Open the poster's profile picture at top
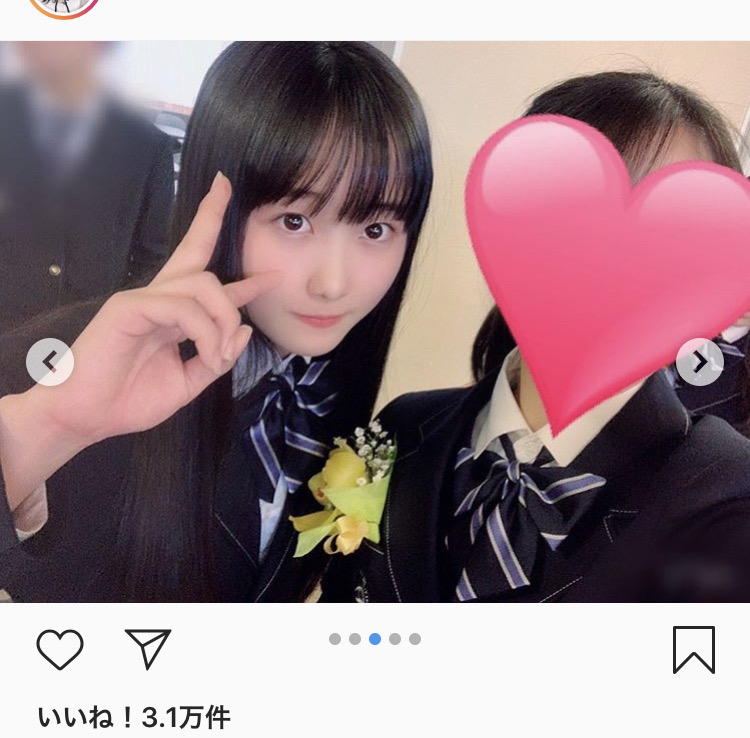 [x=65, y=6]
